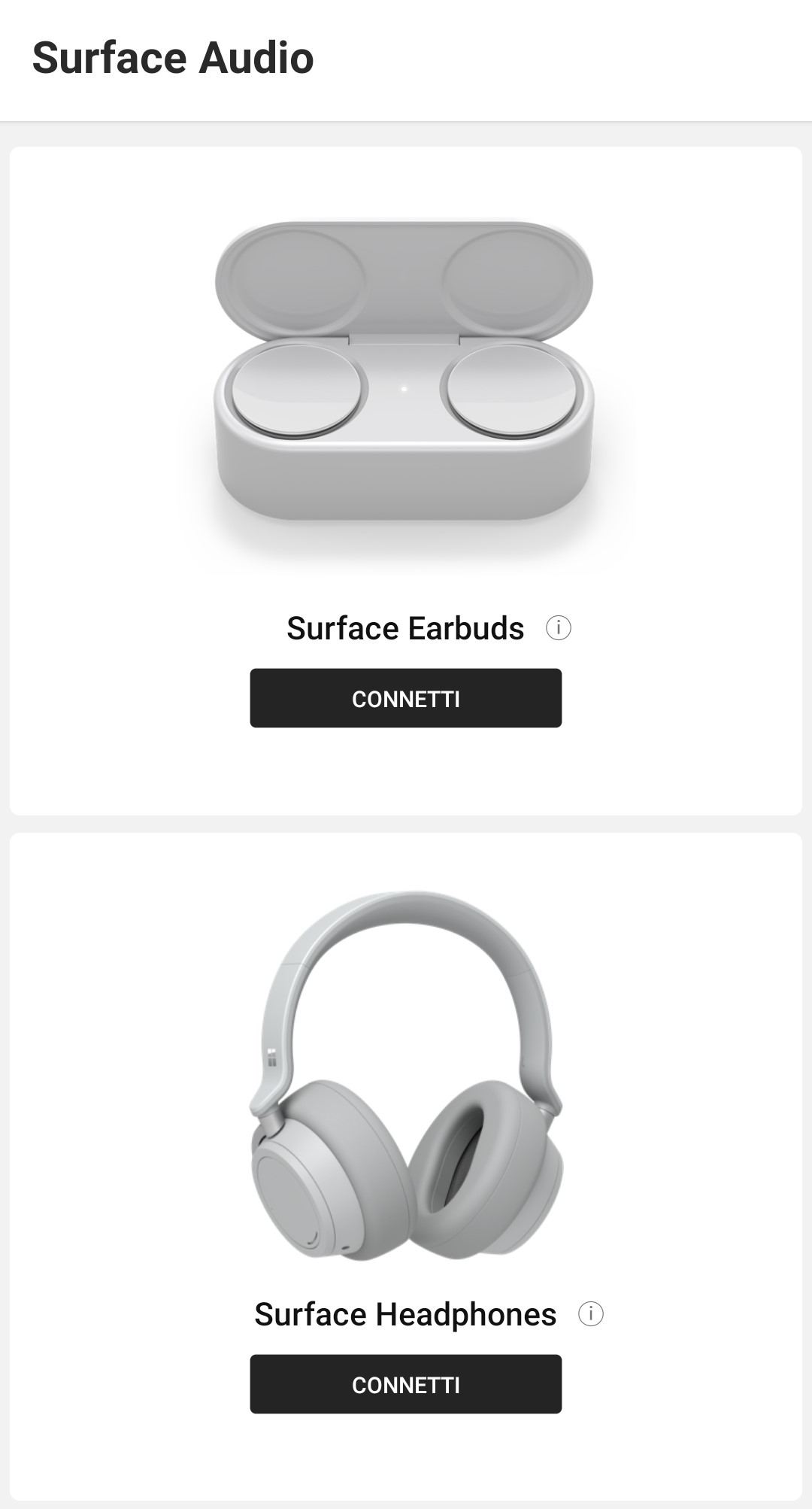Open the info icon next to Surface Headphones

pos(591,1314)
